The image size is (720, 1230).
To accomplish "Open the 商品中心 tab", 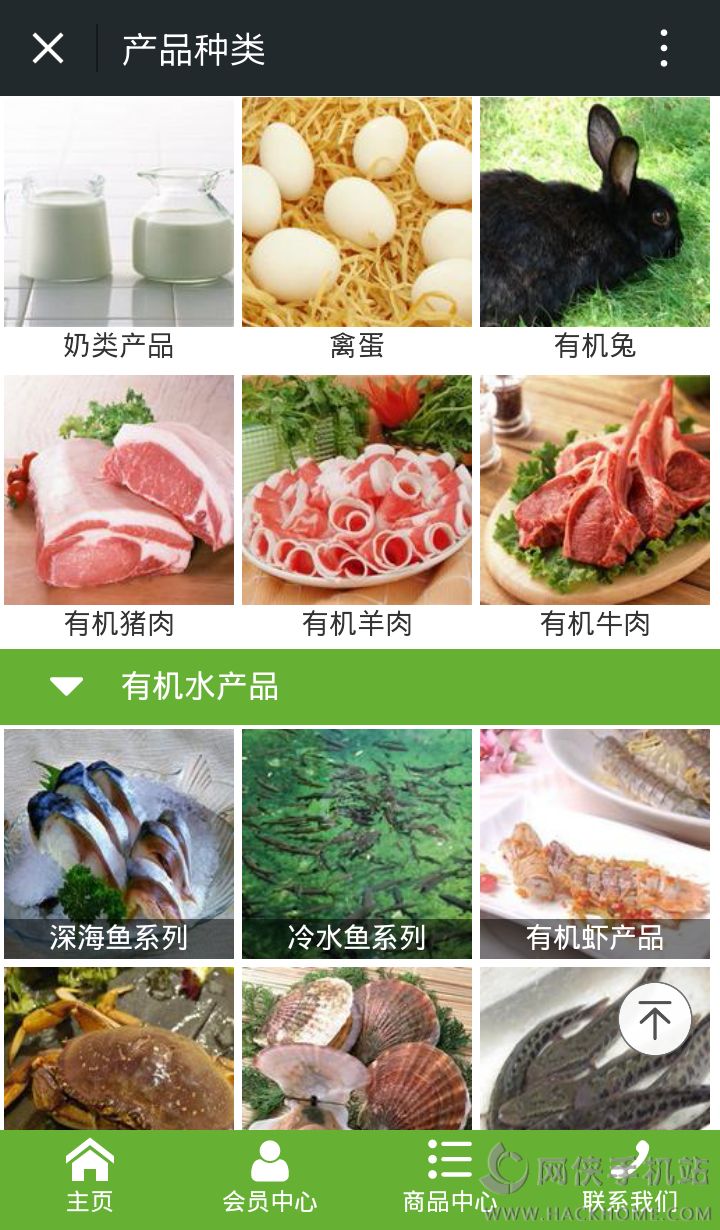I will point(450,1178).
